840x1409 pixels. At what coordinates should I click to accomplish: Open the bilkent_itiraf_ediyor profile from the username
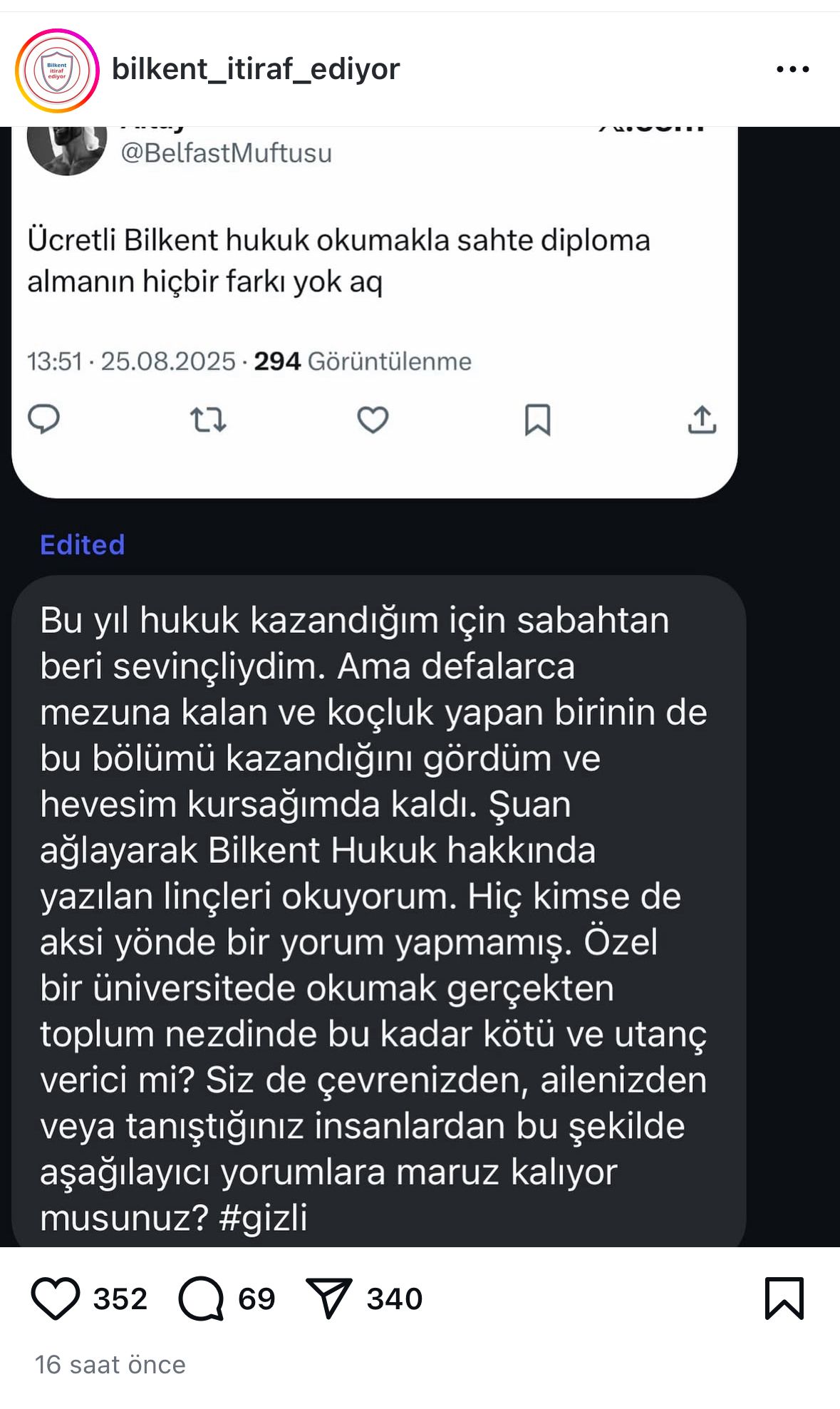[x=256, y=69]
